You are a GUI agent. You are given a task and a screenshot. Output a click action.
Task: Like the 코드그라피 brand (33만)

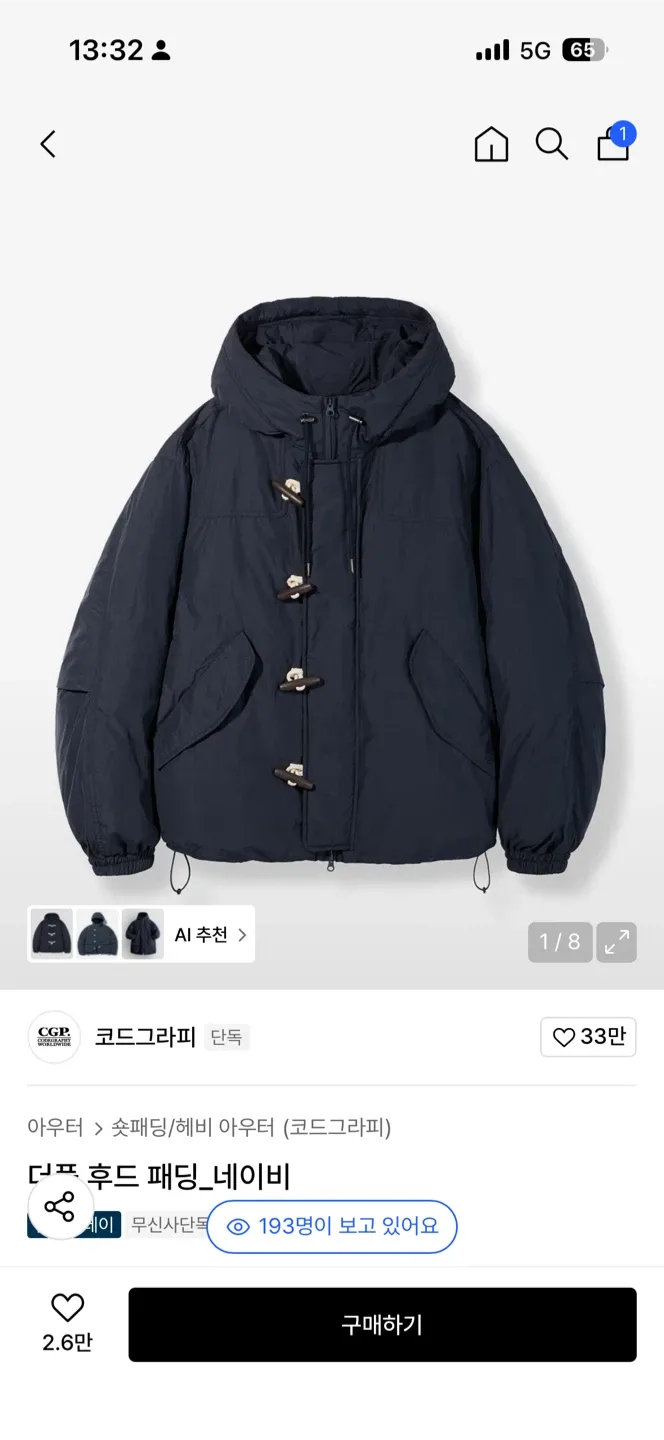(x=588, y=1037)
